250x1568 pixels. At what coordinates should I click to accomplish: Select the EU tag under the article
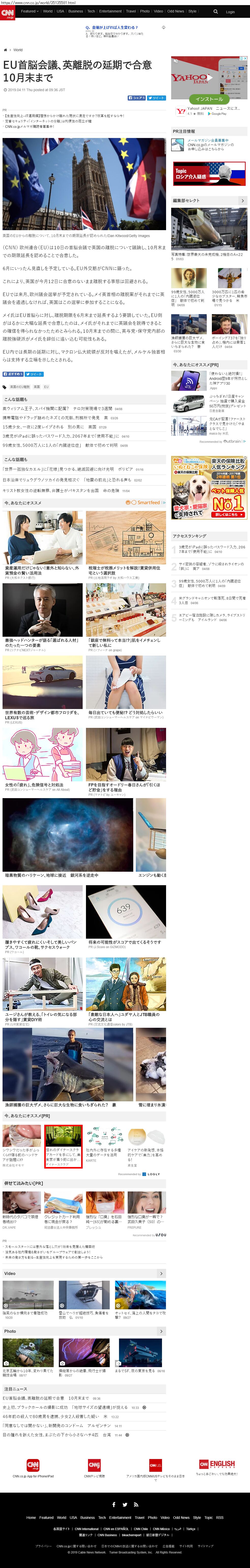(x=46, y=386)
